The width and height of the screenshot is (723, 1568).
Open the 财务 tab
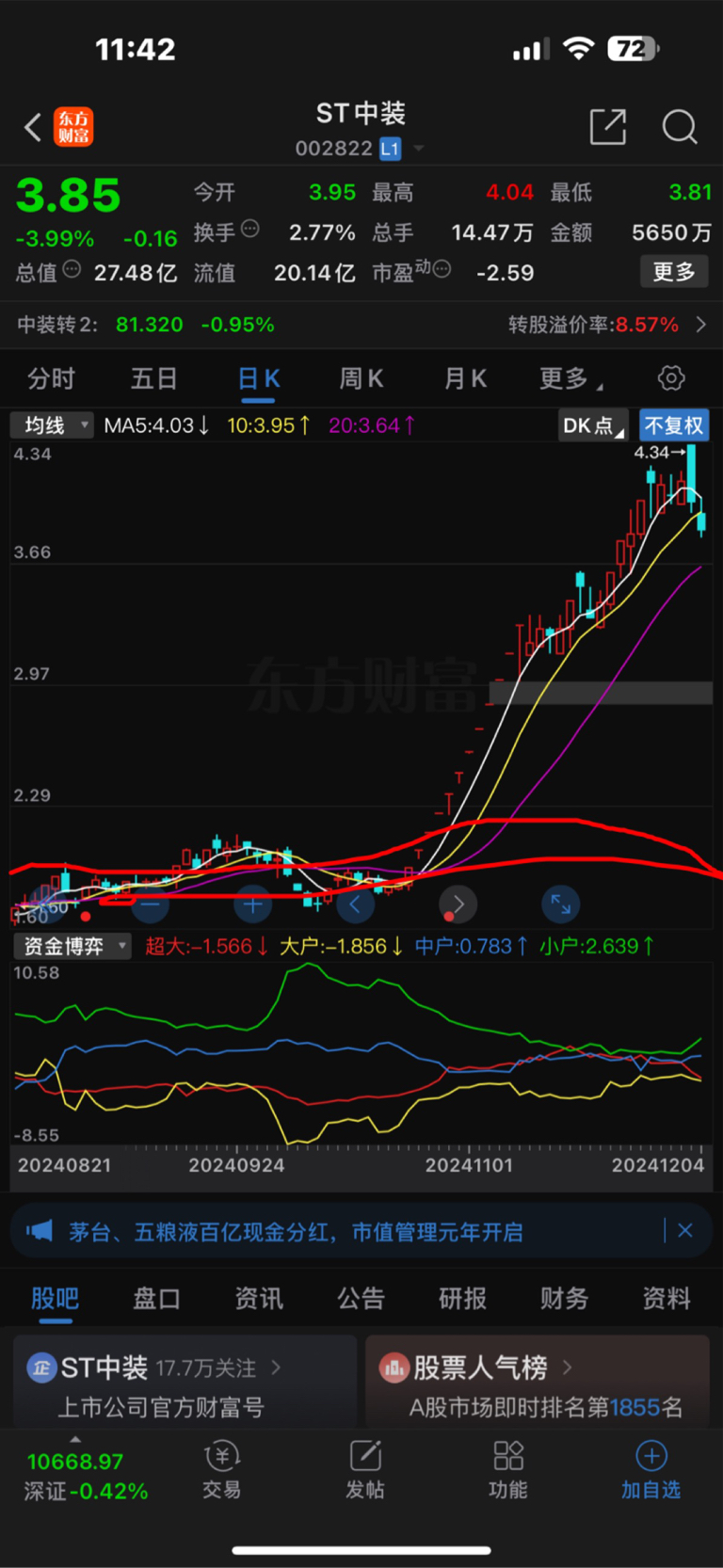click(x=564, y=1299)
